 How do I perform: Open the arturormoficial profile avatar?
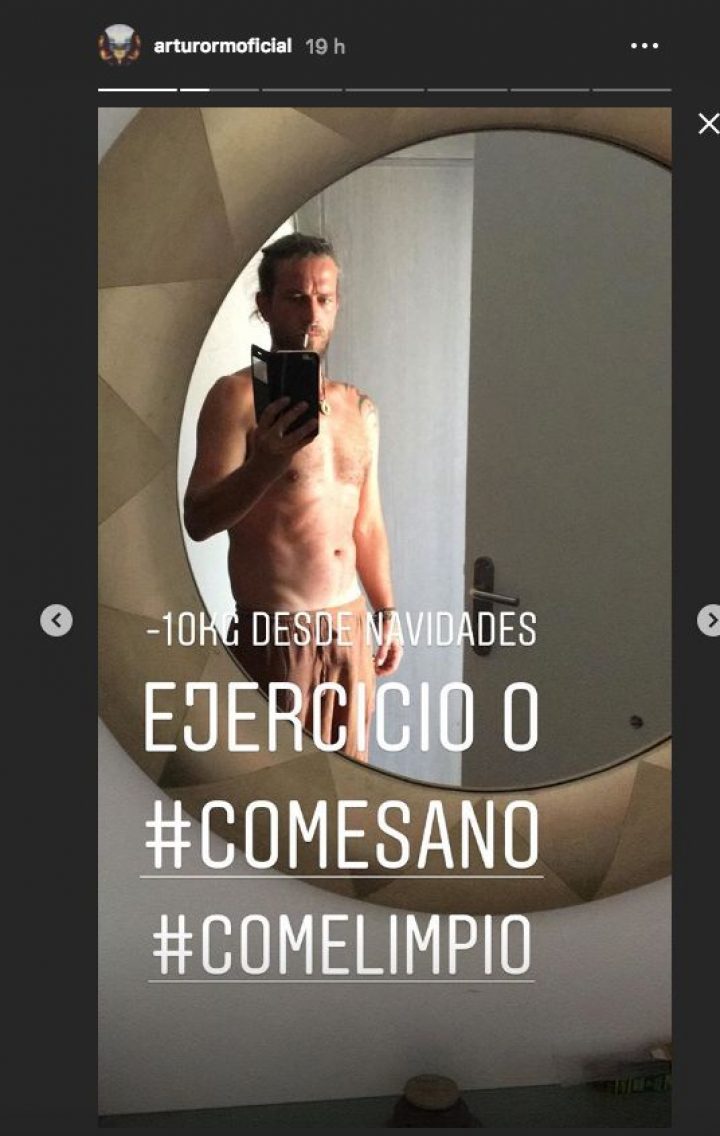pyautogui.click(x=119, y=45)
